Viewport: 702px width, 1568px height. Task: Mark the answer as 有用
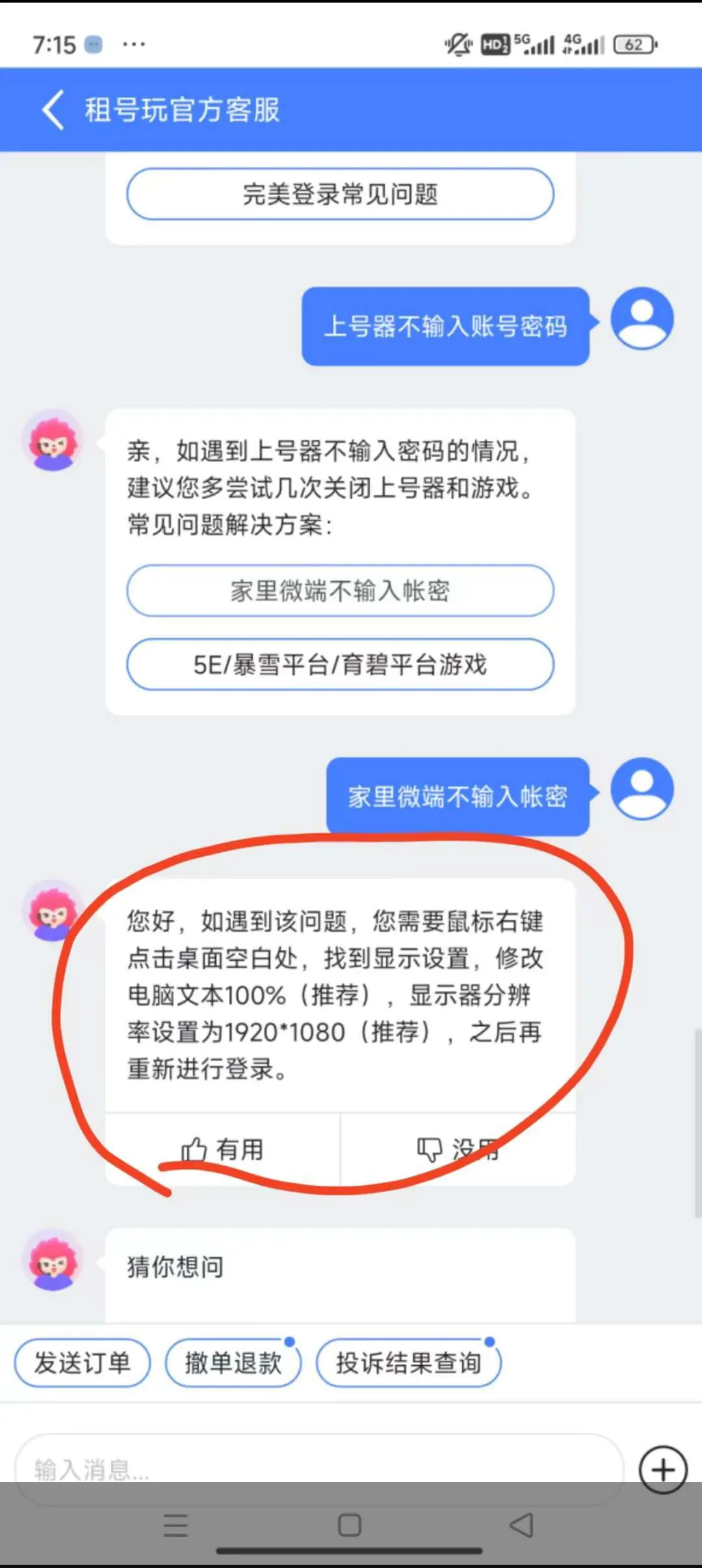click(222, 1149)
